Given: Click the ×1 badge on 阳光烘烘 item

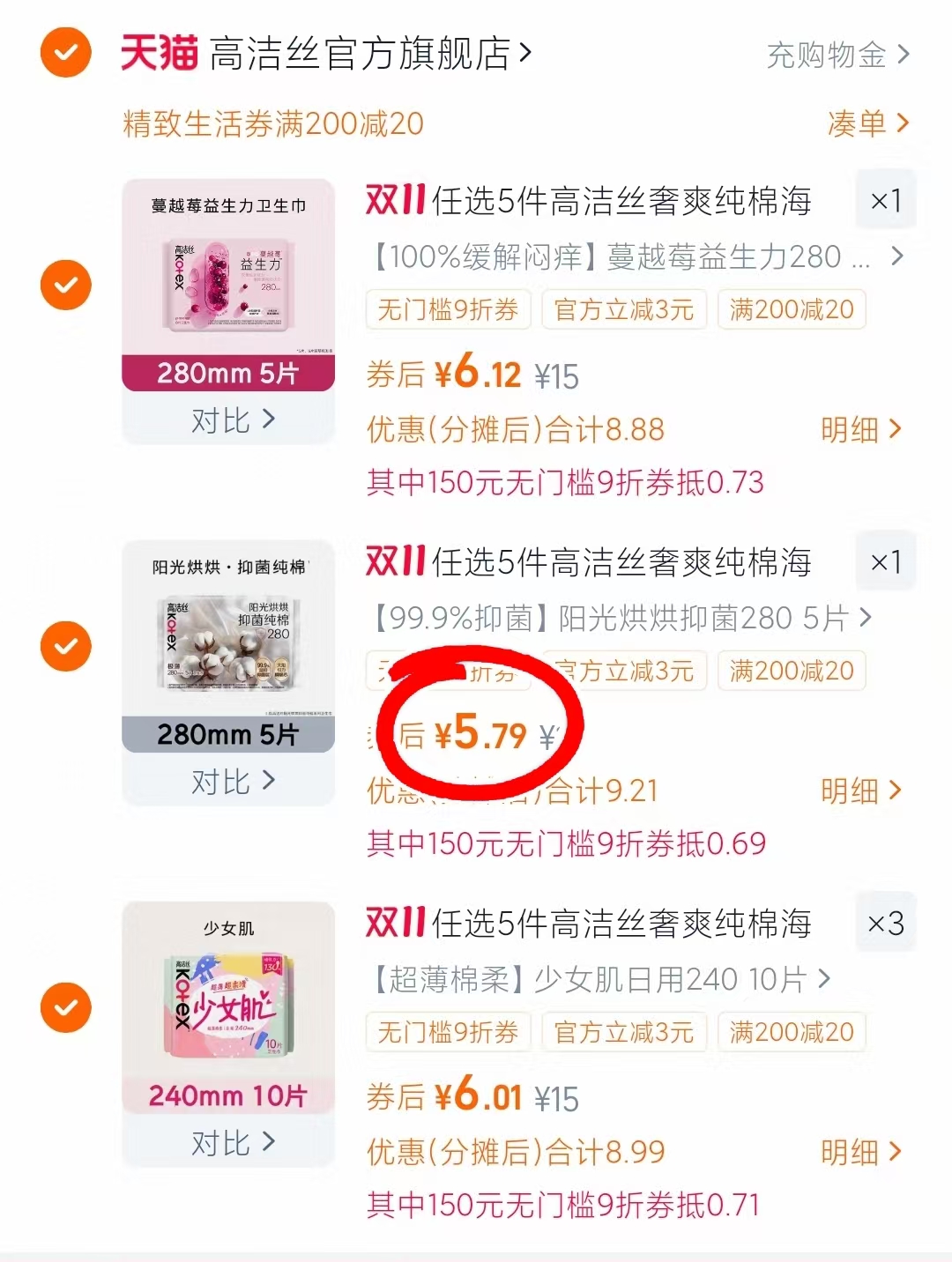Looking at the screenshot, I should coord(886,561).
